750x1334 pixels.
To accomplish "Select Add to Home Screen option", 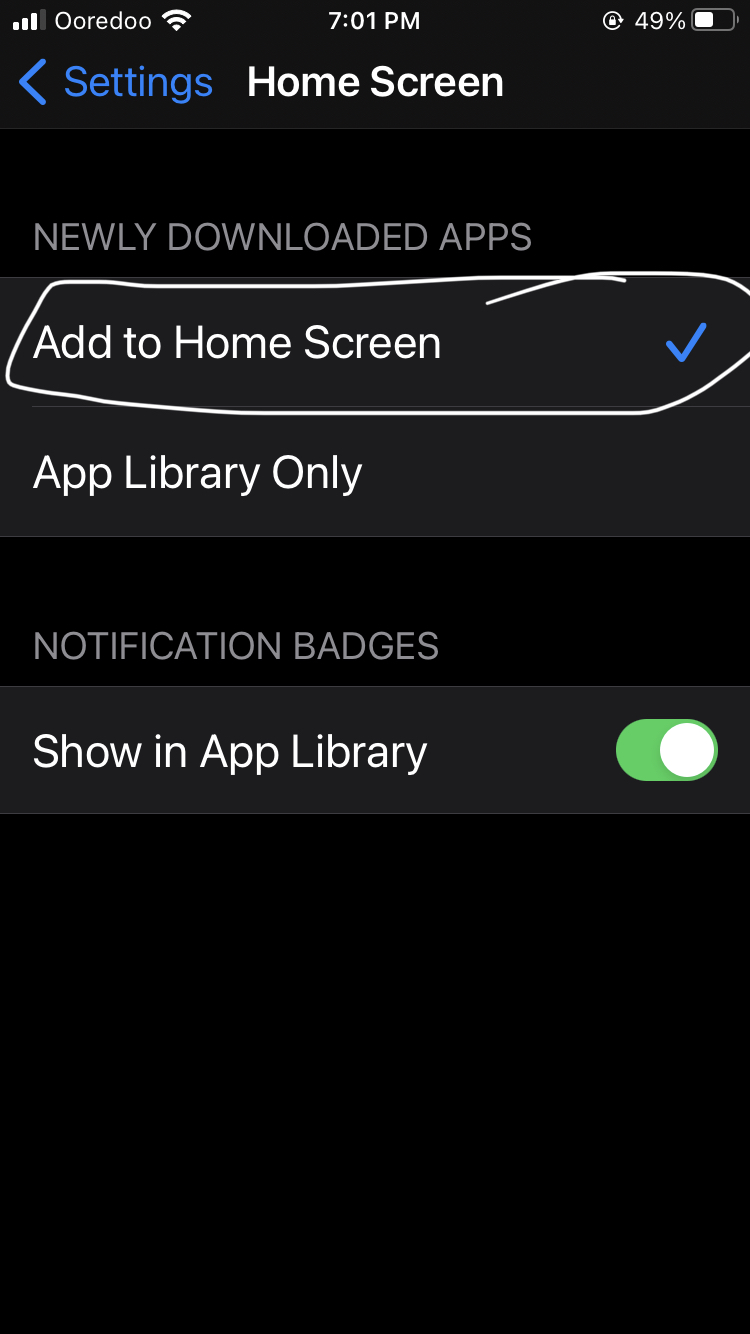I will [x=375, y=343].
